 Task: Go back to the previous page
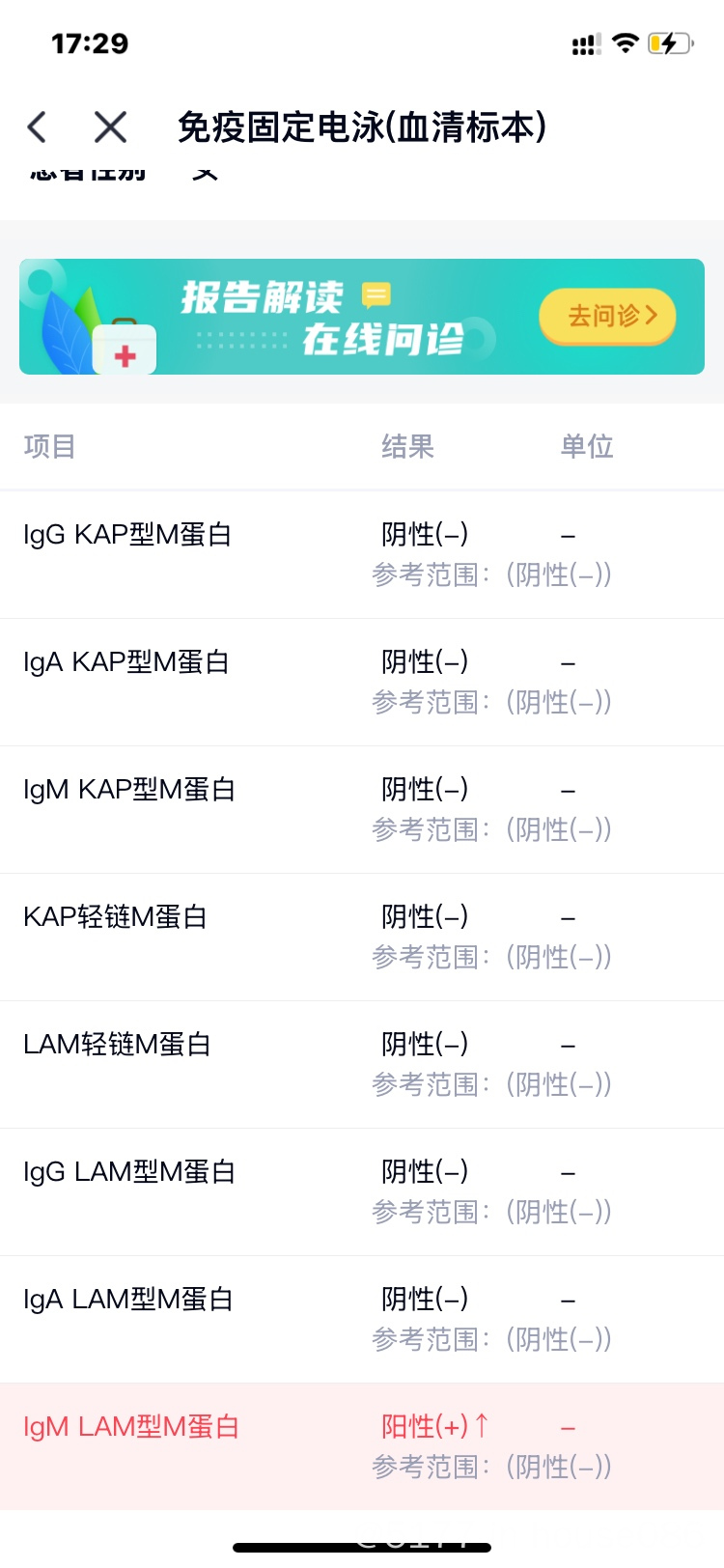(38, 127)
